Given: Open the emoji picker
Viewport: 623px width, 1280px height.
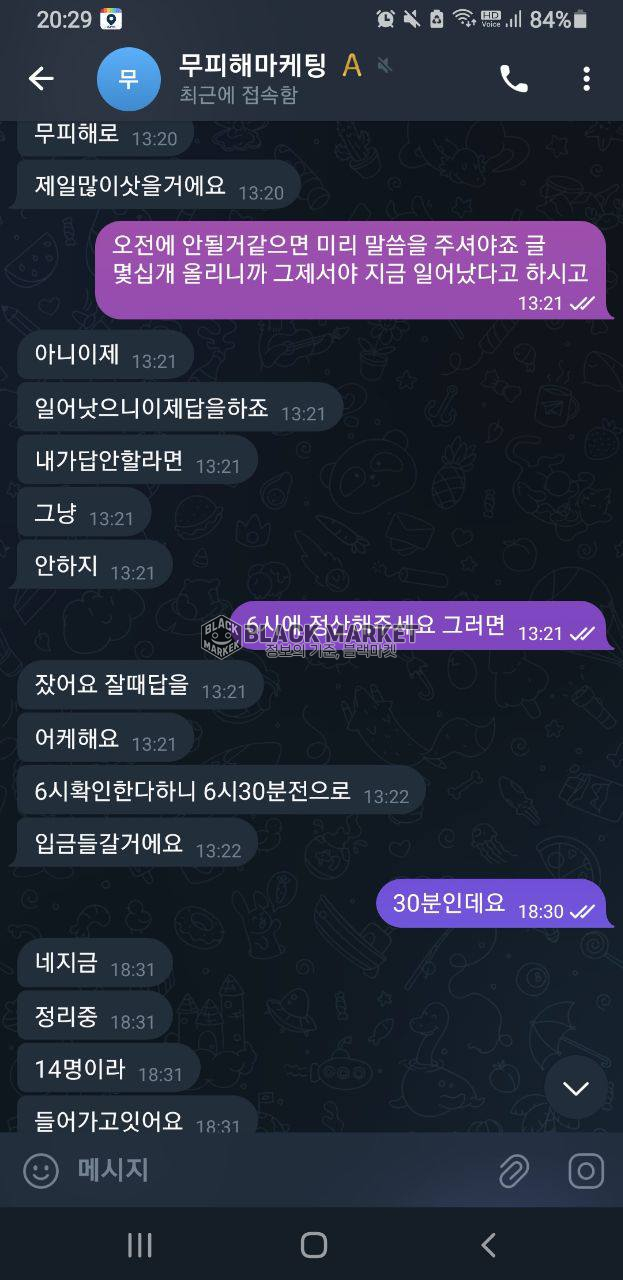Looking at the screenshot, I should (41, 1171).
